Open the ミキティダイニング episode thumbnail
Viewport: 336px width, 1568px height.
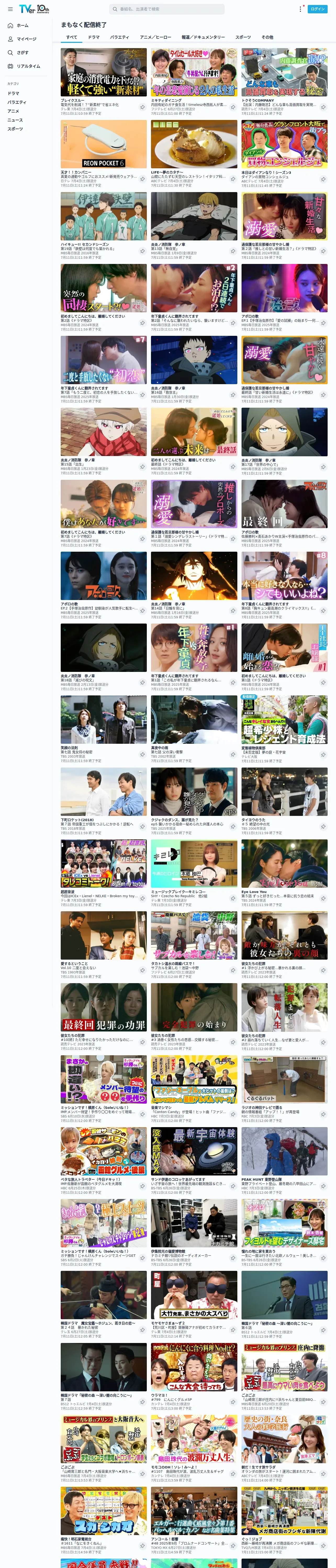point(194,72)
